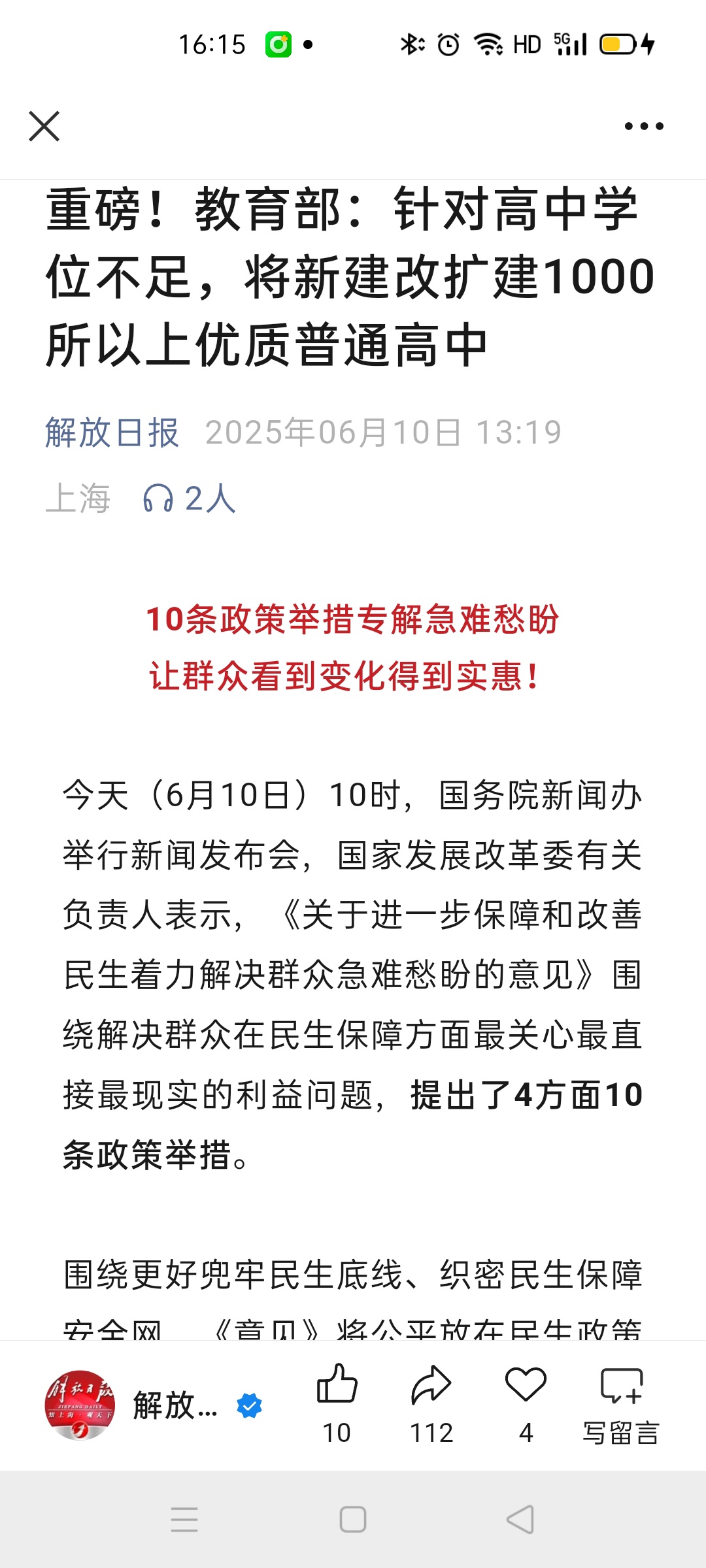Close the article page
This screenshot has height=1568, width=706.
pos(44,126)
